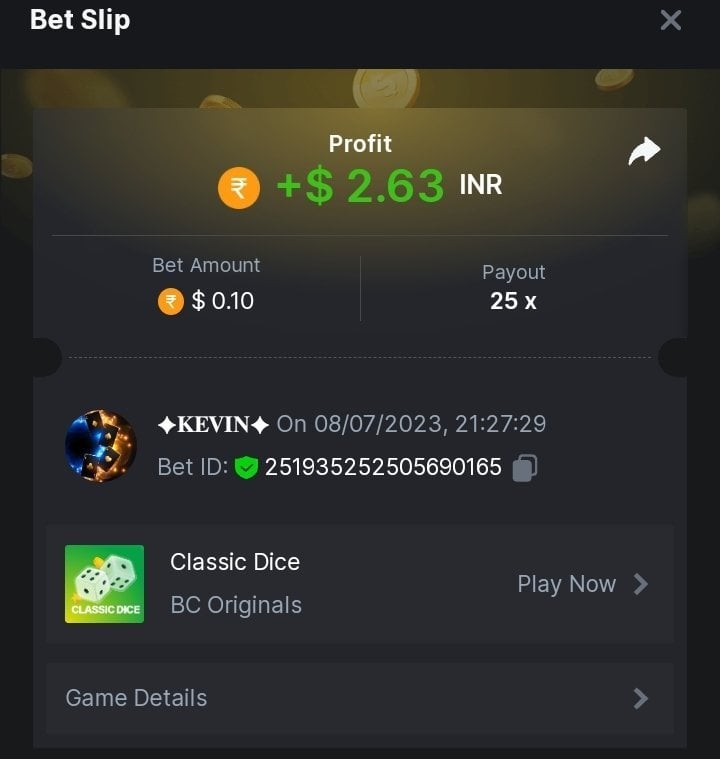
Task: Expand Game Details
Action: click(359, 698)
